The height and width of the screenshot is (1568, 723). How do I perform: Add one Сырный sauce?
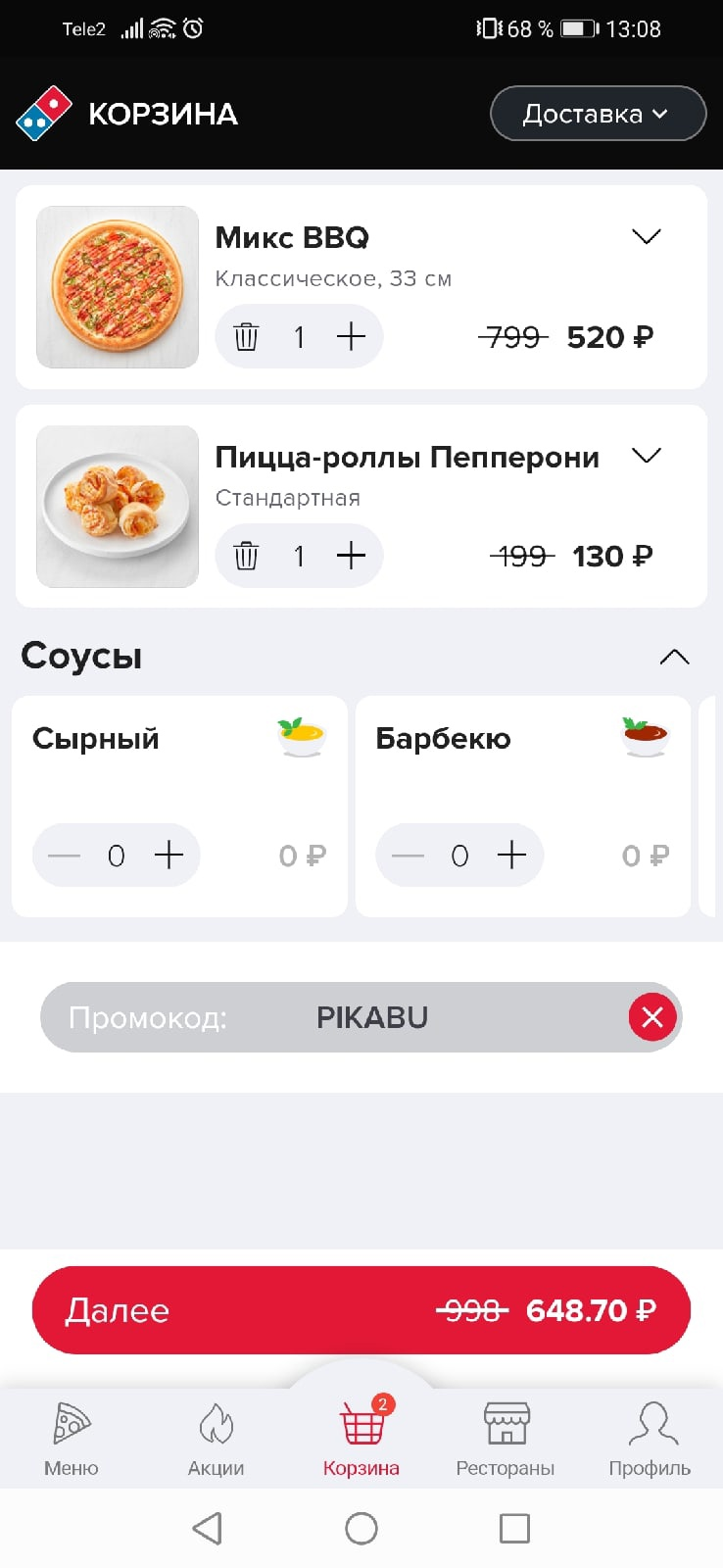[x=169, y=856]
